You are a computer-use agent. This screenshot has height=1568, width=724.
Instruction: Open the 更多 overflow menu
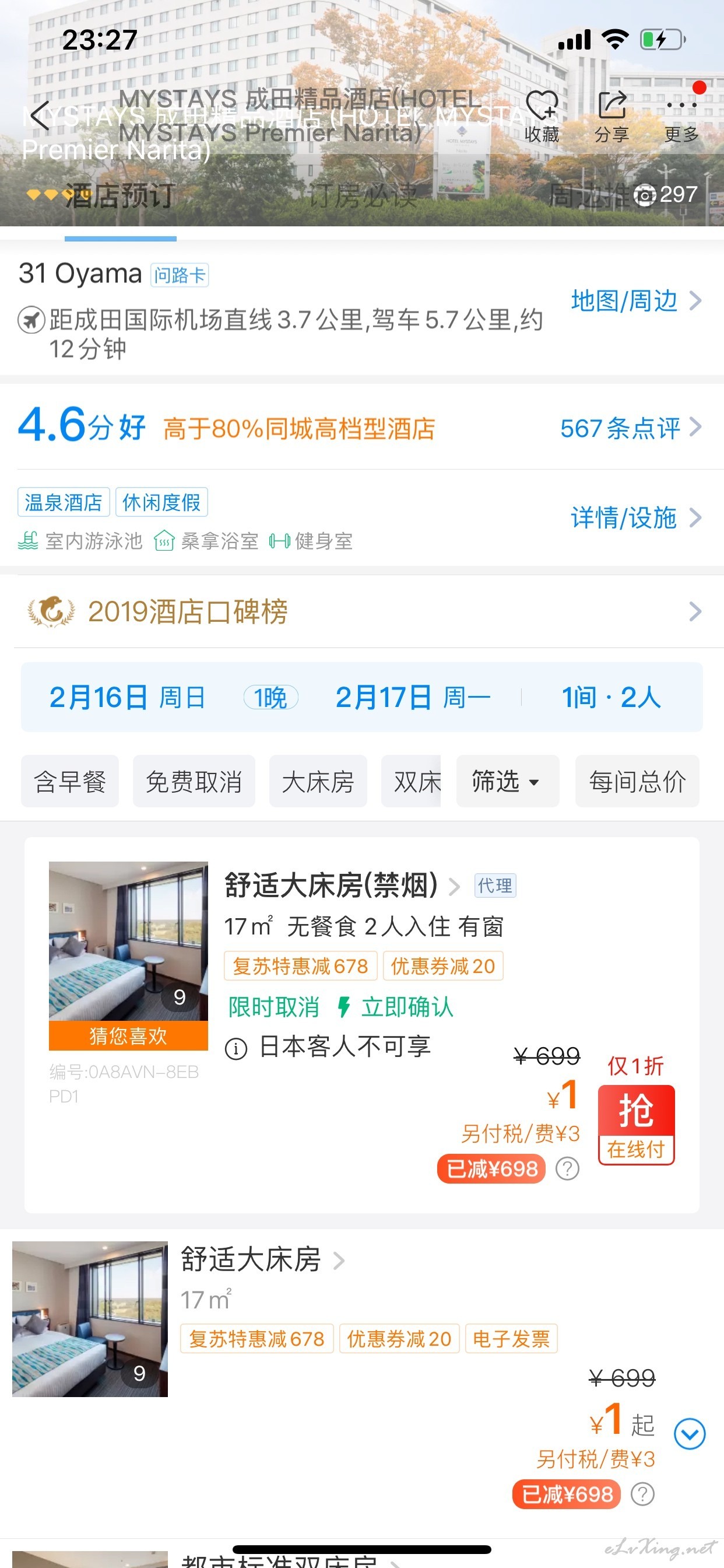click(681, 117)
